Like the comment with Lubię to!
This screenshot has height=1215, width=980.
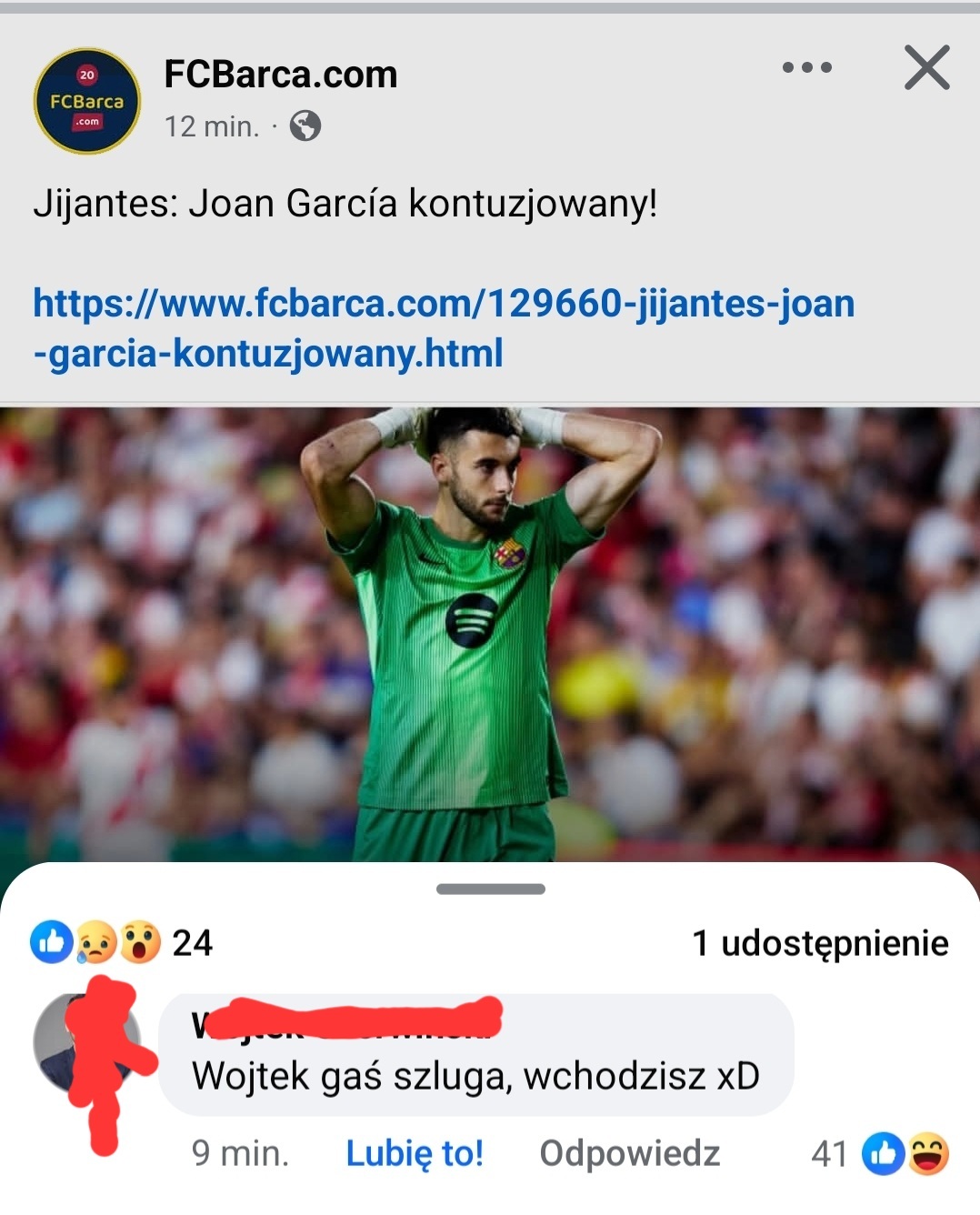point(415,1153)
